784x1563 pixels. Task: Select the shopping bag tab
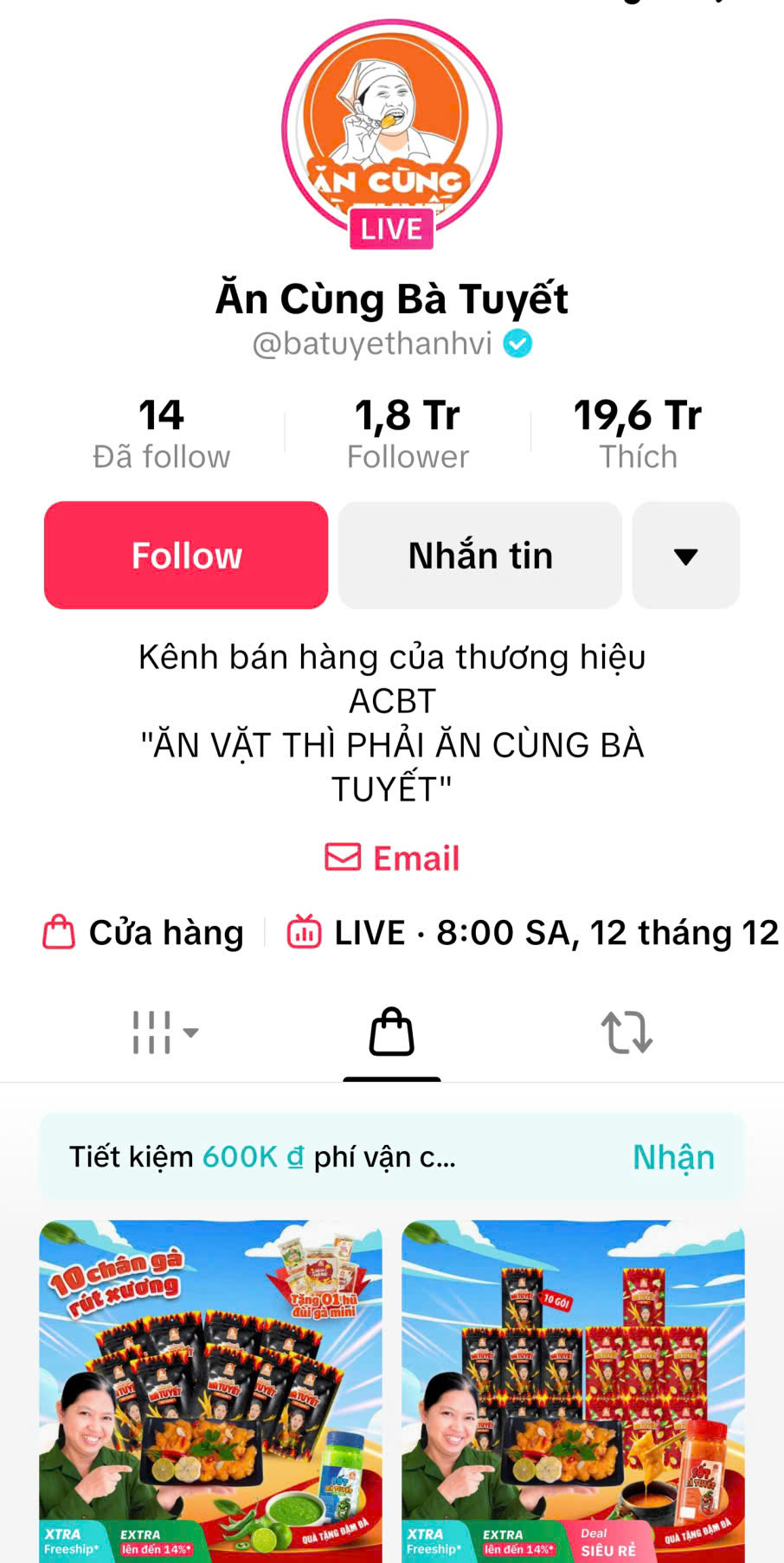pos(392,1032)
